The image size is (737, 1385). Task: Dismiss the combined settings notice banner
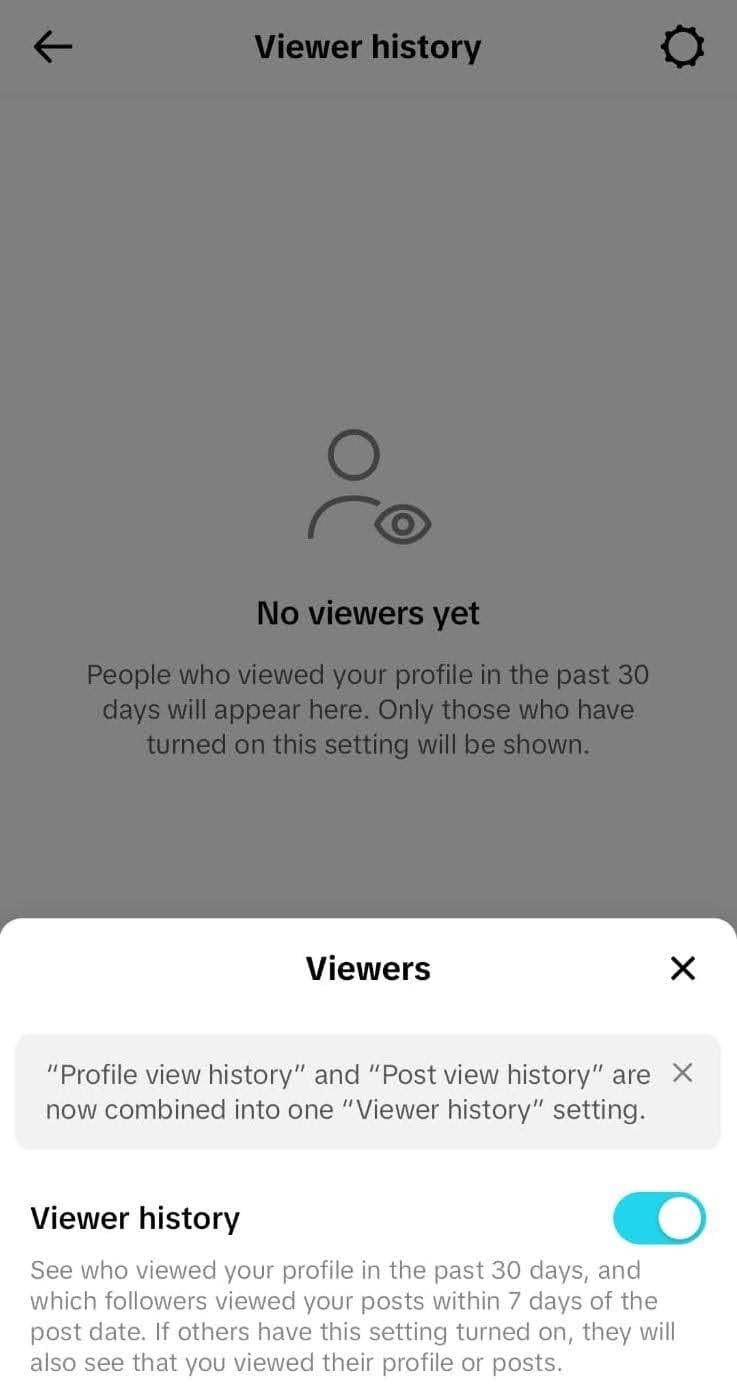point(683,1073)
